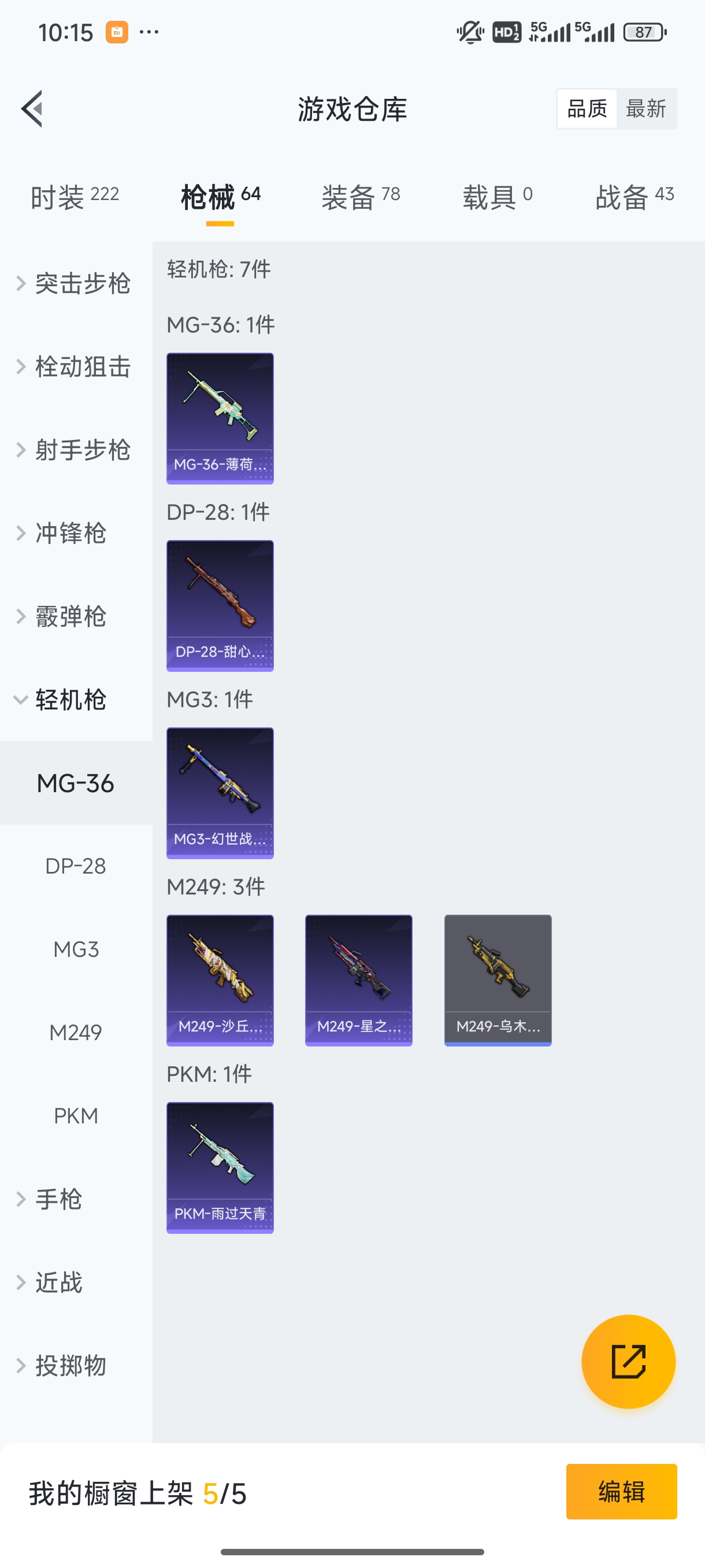This screenshot has width=705, height=1568.
Task: Go back with the arrow icon
Action: pos(32,109)
